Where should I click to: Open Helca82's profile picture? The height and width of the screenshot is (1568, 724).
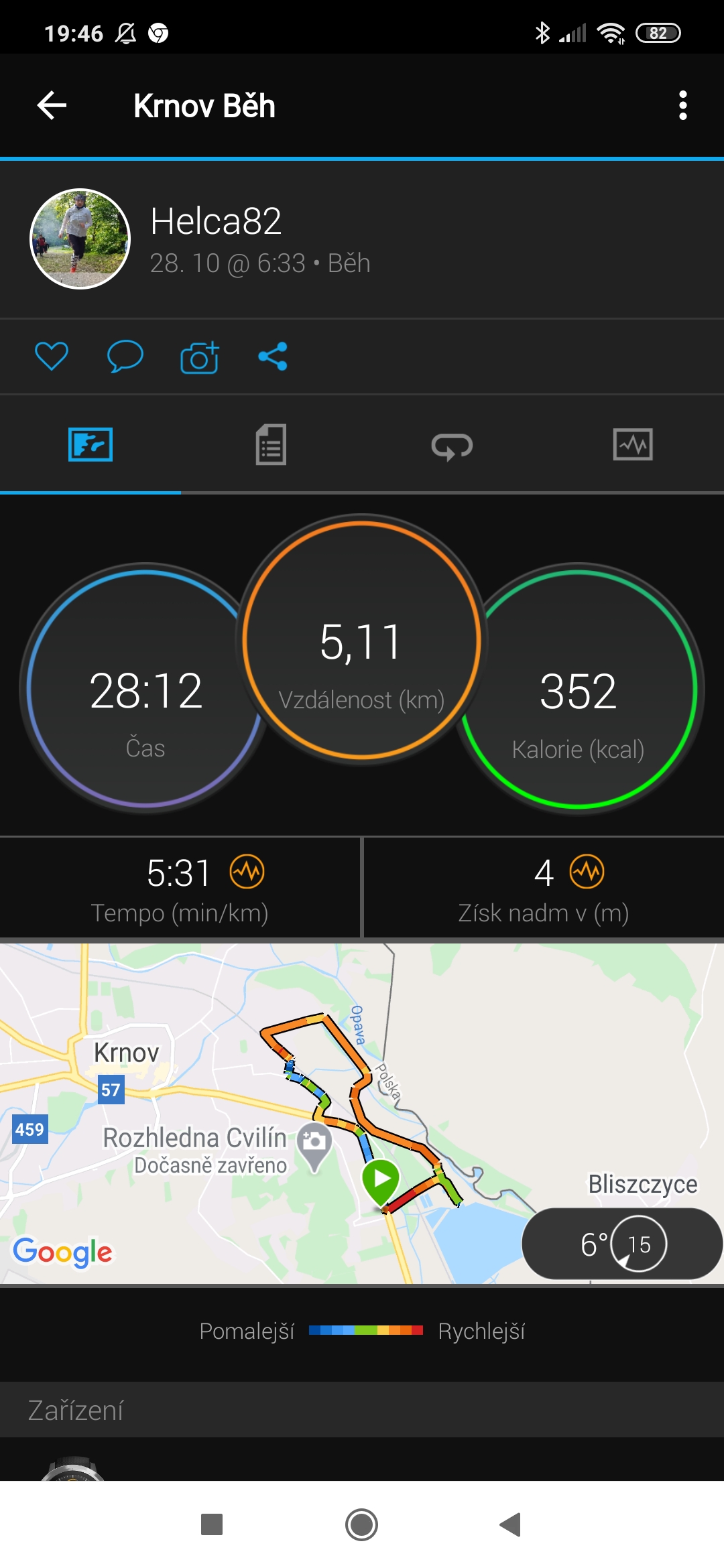[80, 239]
